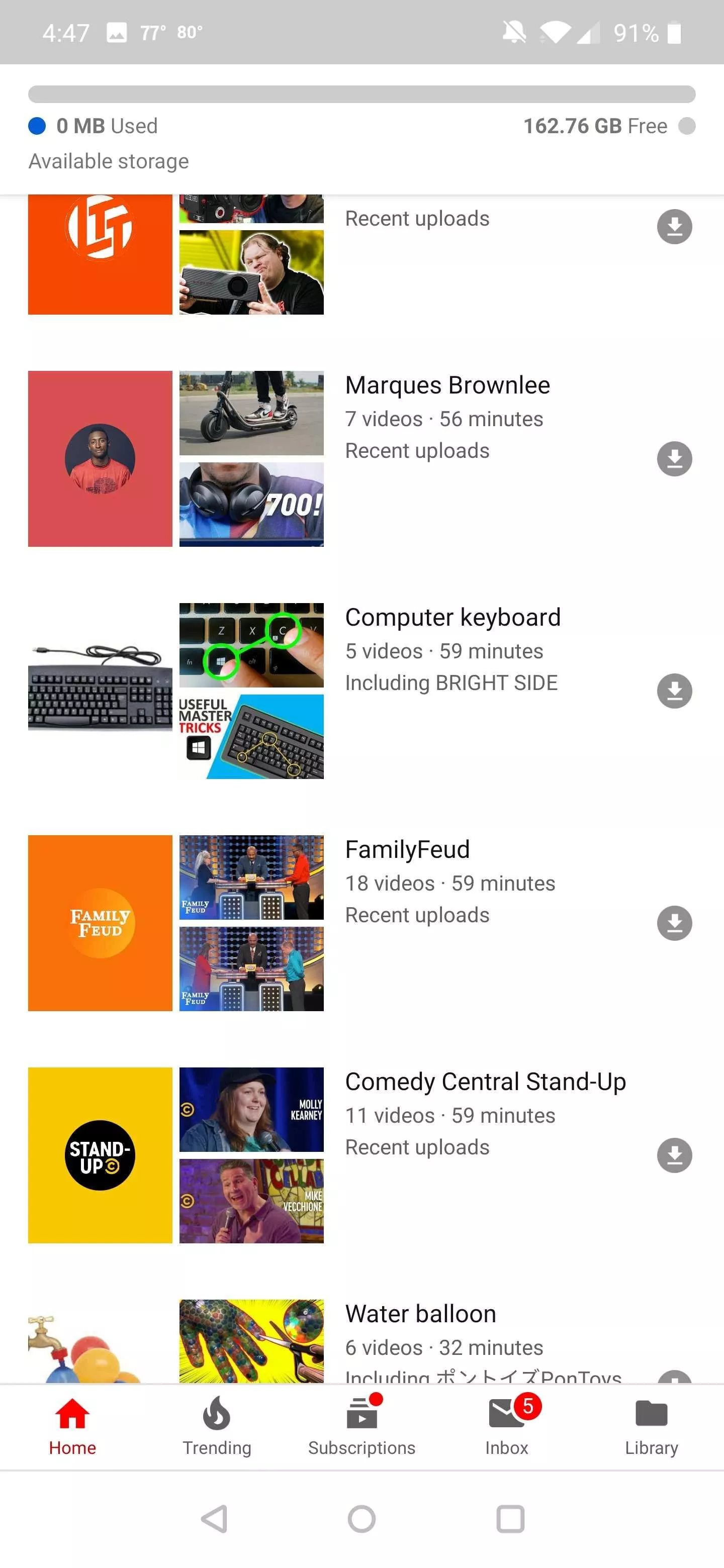This screenshot has height=1568, width=724.
Task: Switch to the Library tab
Action: pos(651,1426)
